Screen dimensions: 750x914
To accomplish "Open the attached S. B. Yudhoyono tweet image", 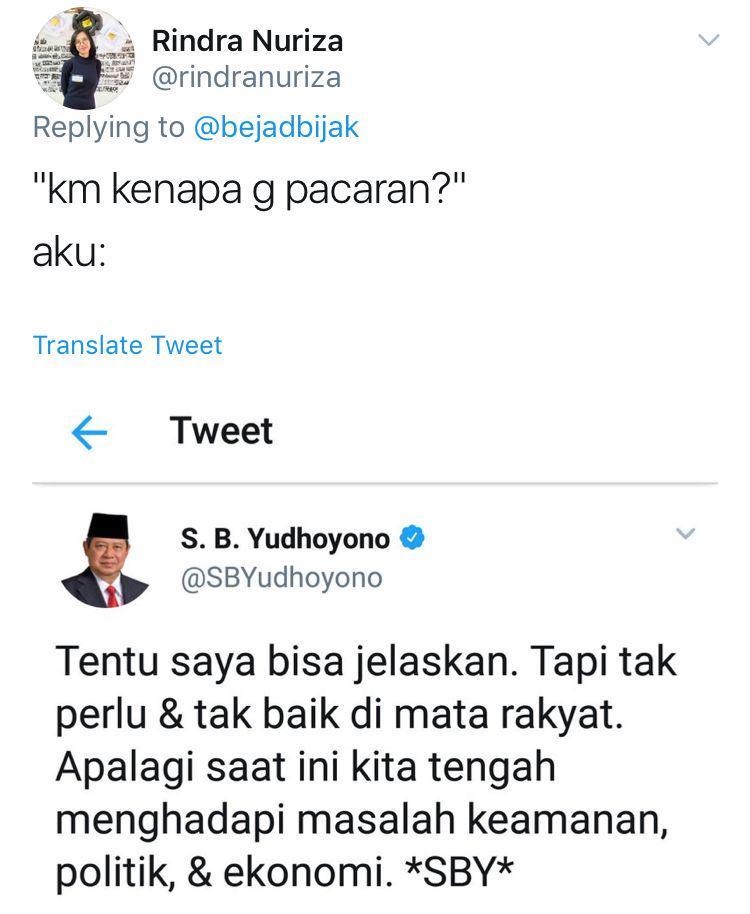I will tap(375, 650).
